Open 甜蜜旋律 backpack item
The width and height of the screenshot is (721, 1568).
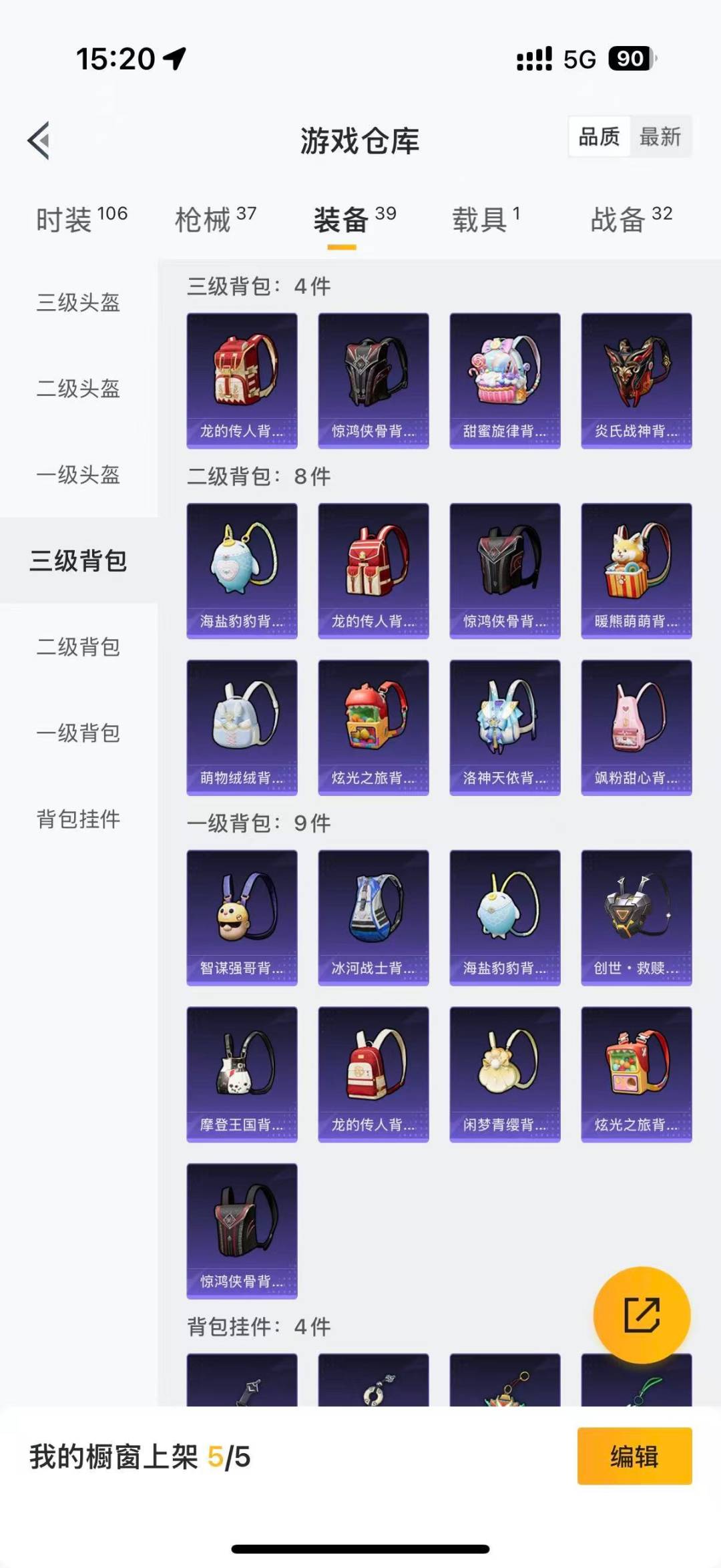tap(505, 380)
